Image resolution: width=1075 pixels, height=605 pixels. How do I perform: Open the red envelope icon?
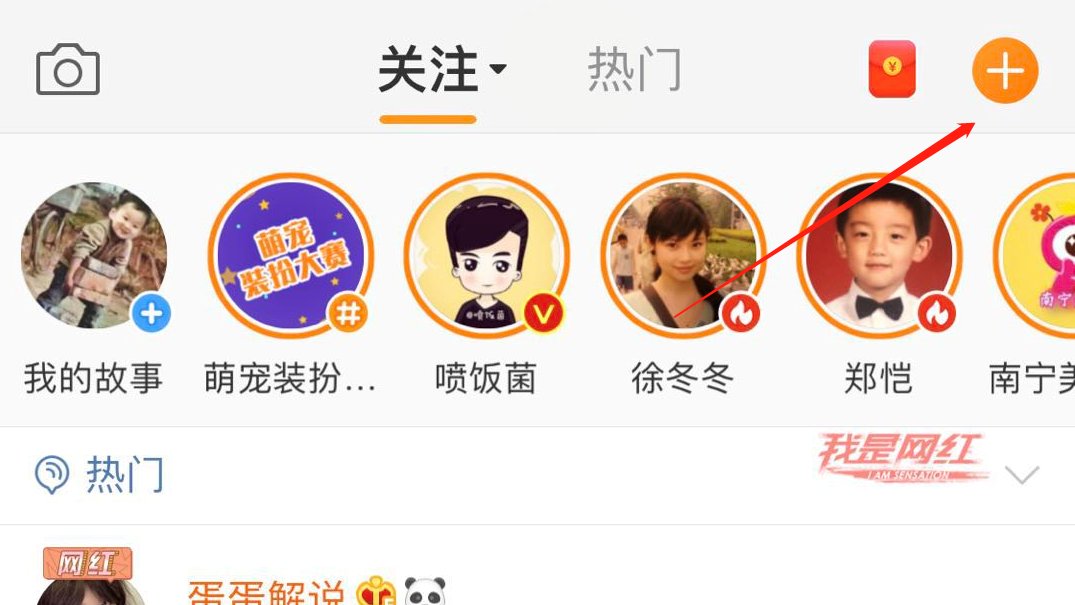(x=892, y=70)
